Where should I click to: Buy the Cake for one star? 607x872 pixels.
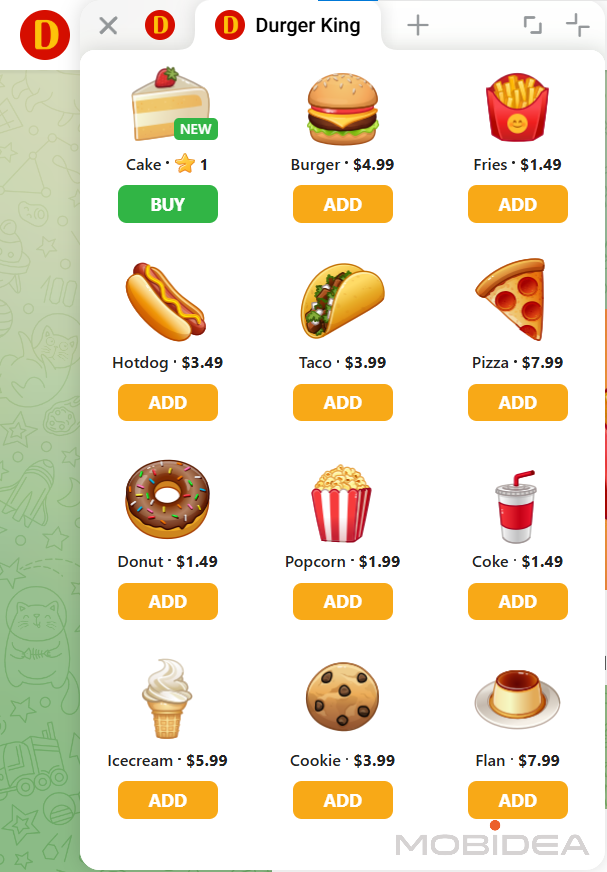pyautogui.click(x=167, y=204)
